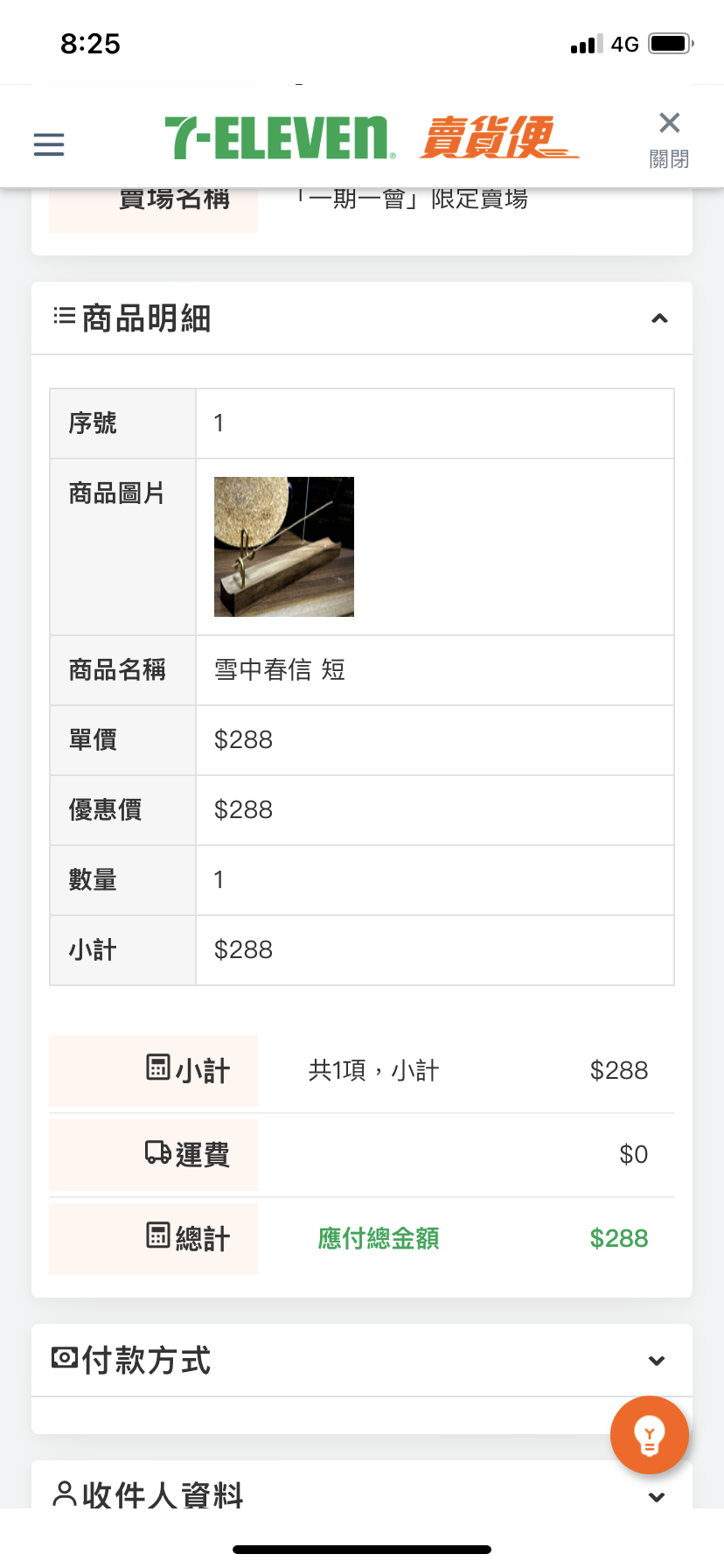Close the page with the 關閉 button
The image size is (724, 1568).
click(x=669, y=139)
